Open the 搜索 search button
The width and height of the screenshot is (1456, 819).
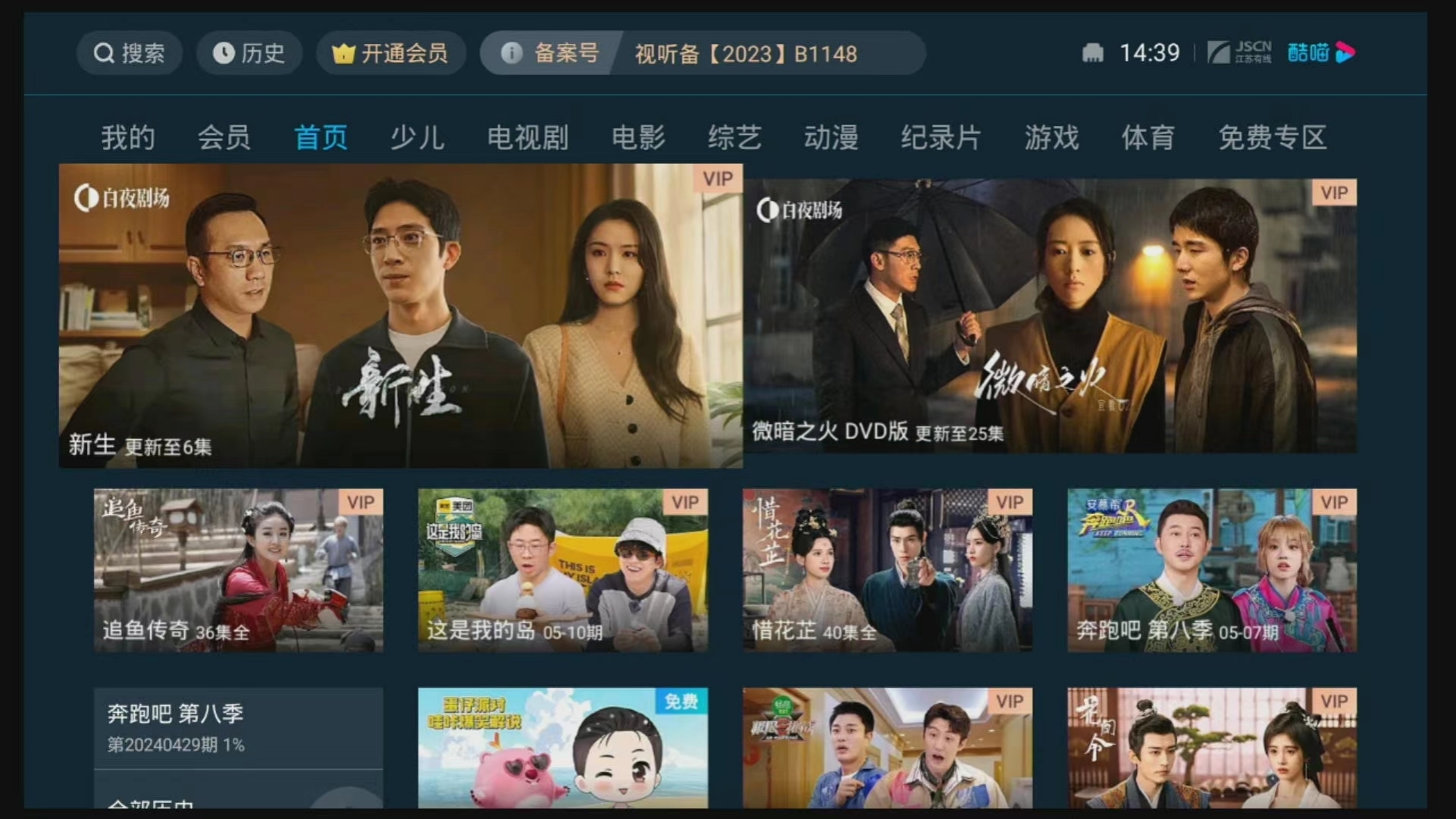(129, 53)
